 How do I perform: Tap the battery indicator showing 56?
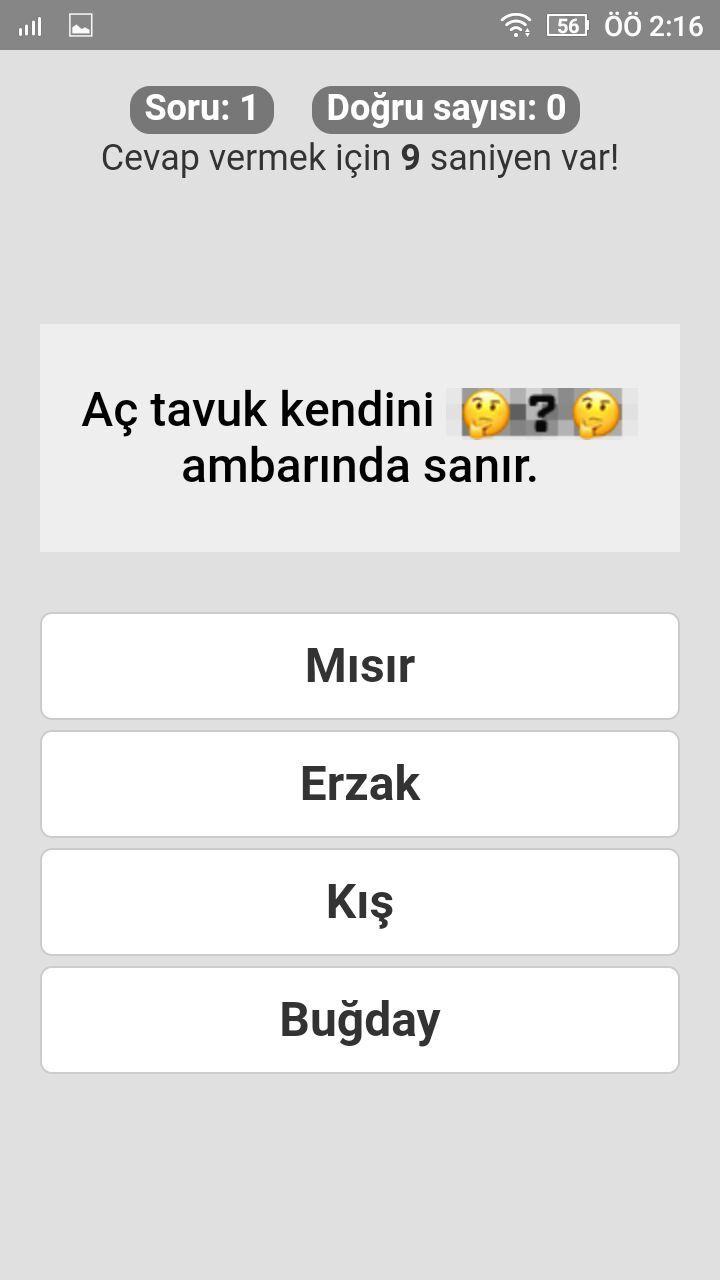tap(566, 26)
